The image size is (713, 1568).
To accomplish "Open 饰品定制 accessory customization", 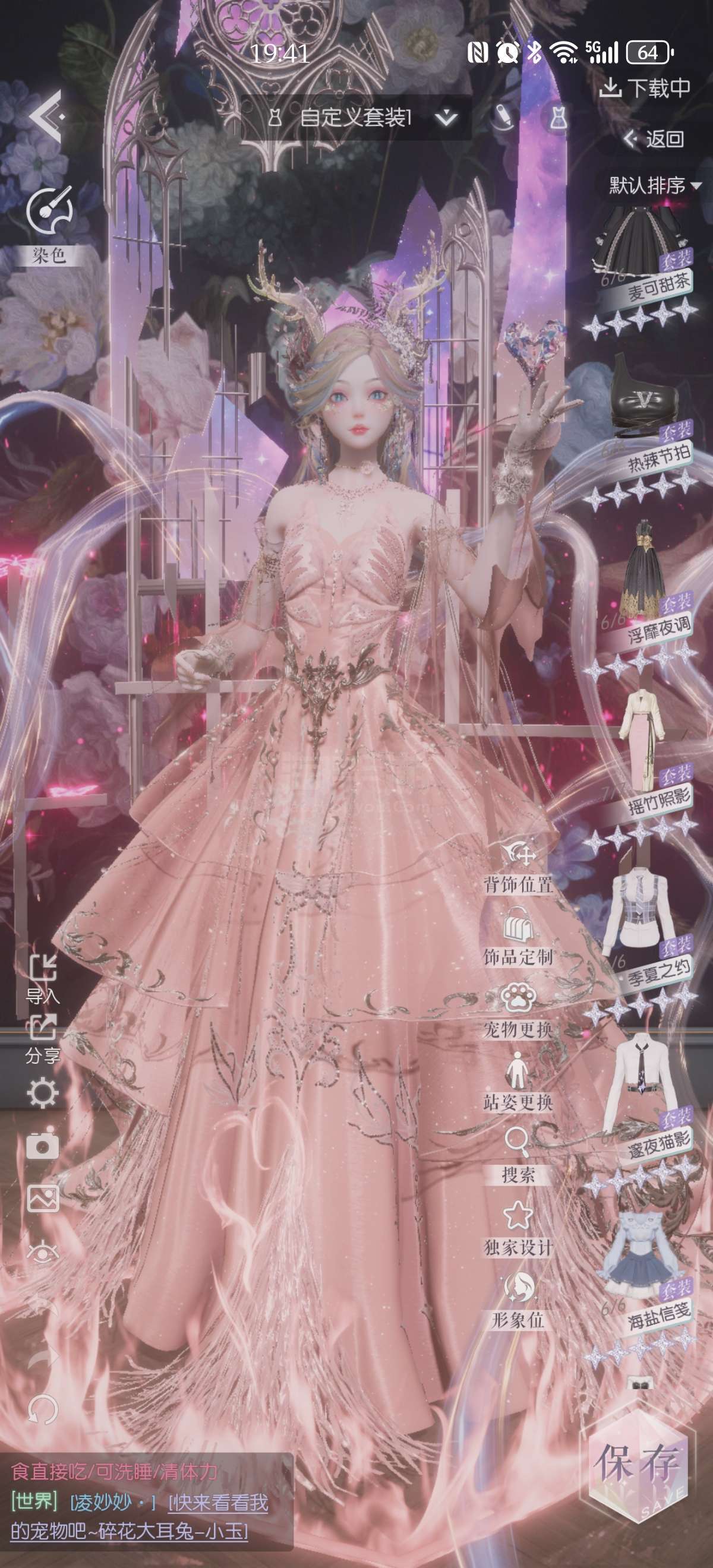I will (x=518, y=937).
